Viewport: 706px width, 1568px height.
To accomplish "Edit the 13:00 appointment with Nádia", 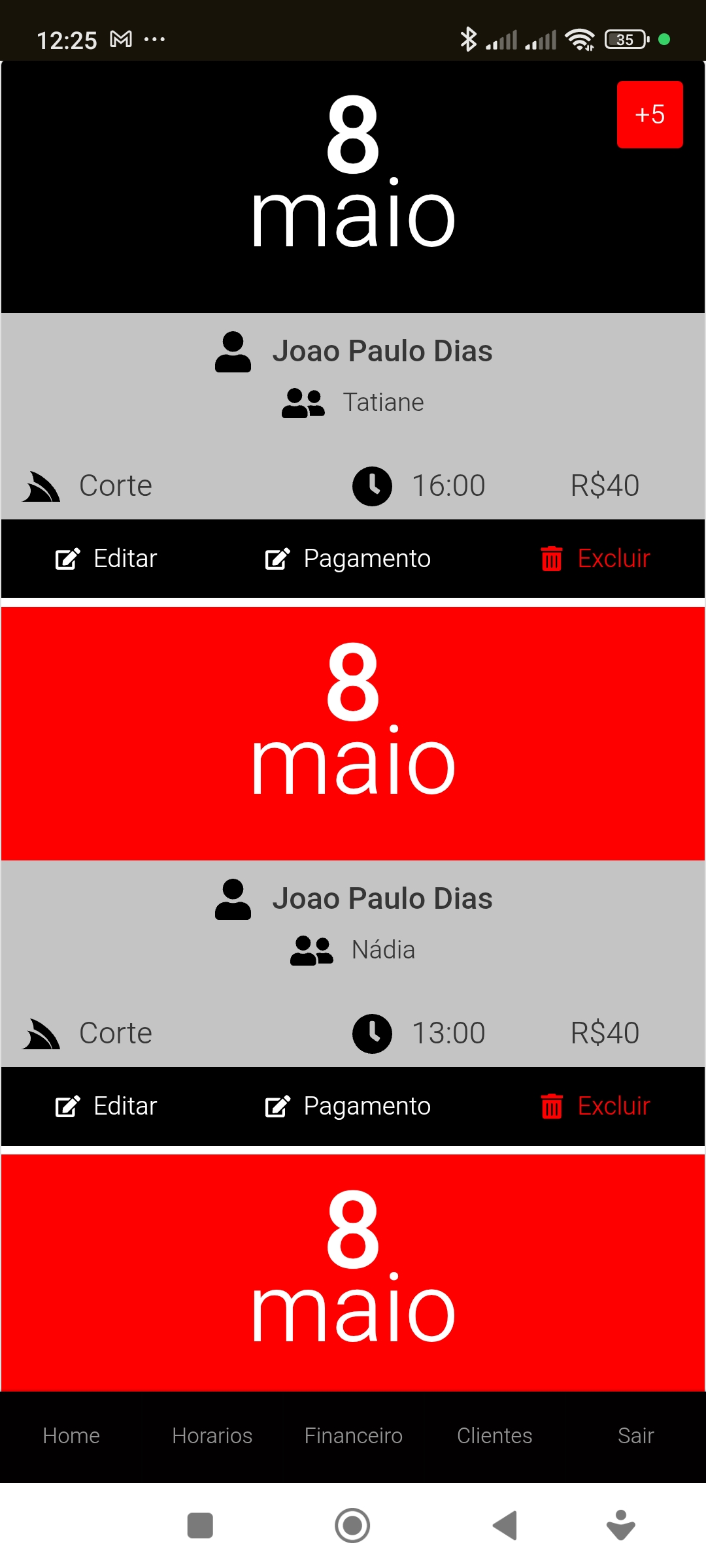I will point(107,1106).
